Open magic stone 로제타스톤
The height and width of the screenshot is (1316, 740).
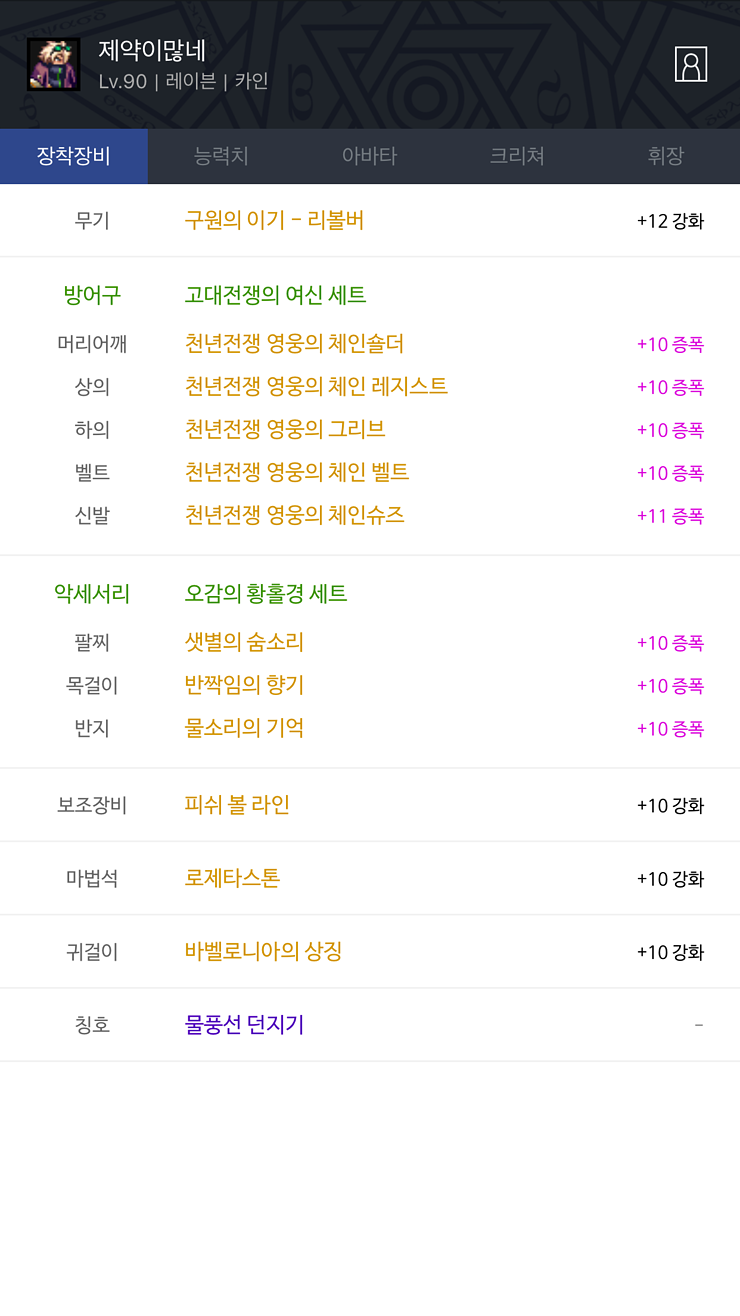pos(232,879)
